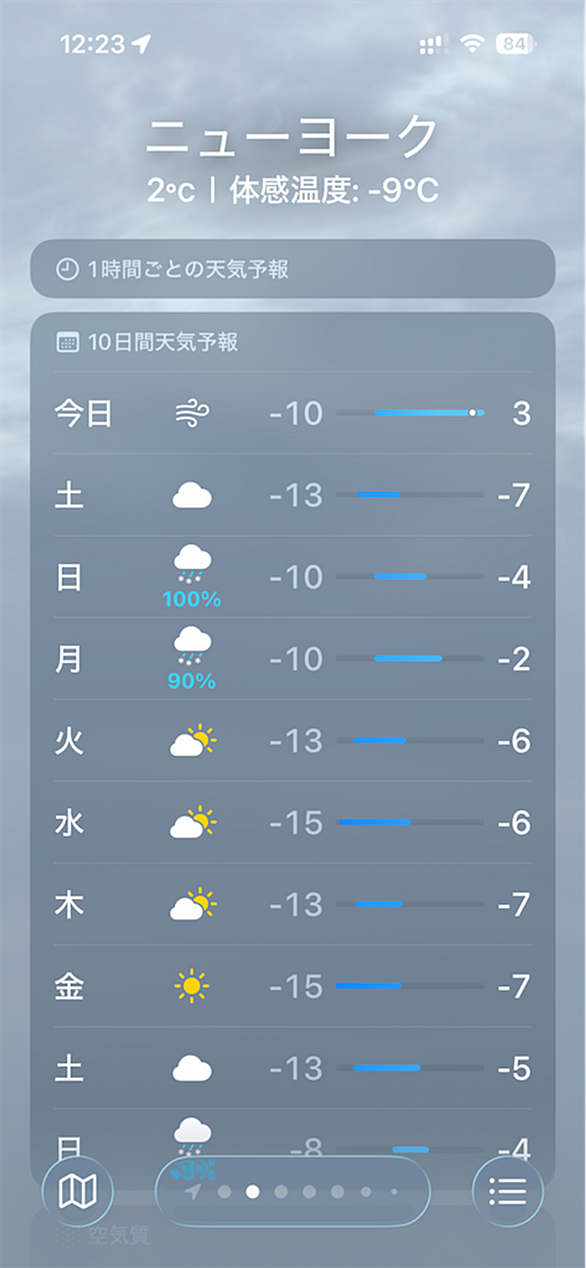586x1268 pixels.
Task: Open the weather map button
Action: pos(78,1191)
